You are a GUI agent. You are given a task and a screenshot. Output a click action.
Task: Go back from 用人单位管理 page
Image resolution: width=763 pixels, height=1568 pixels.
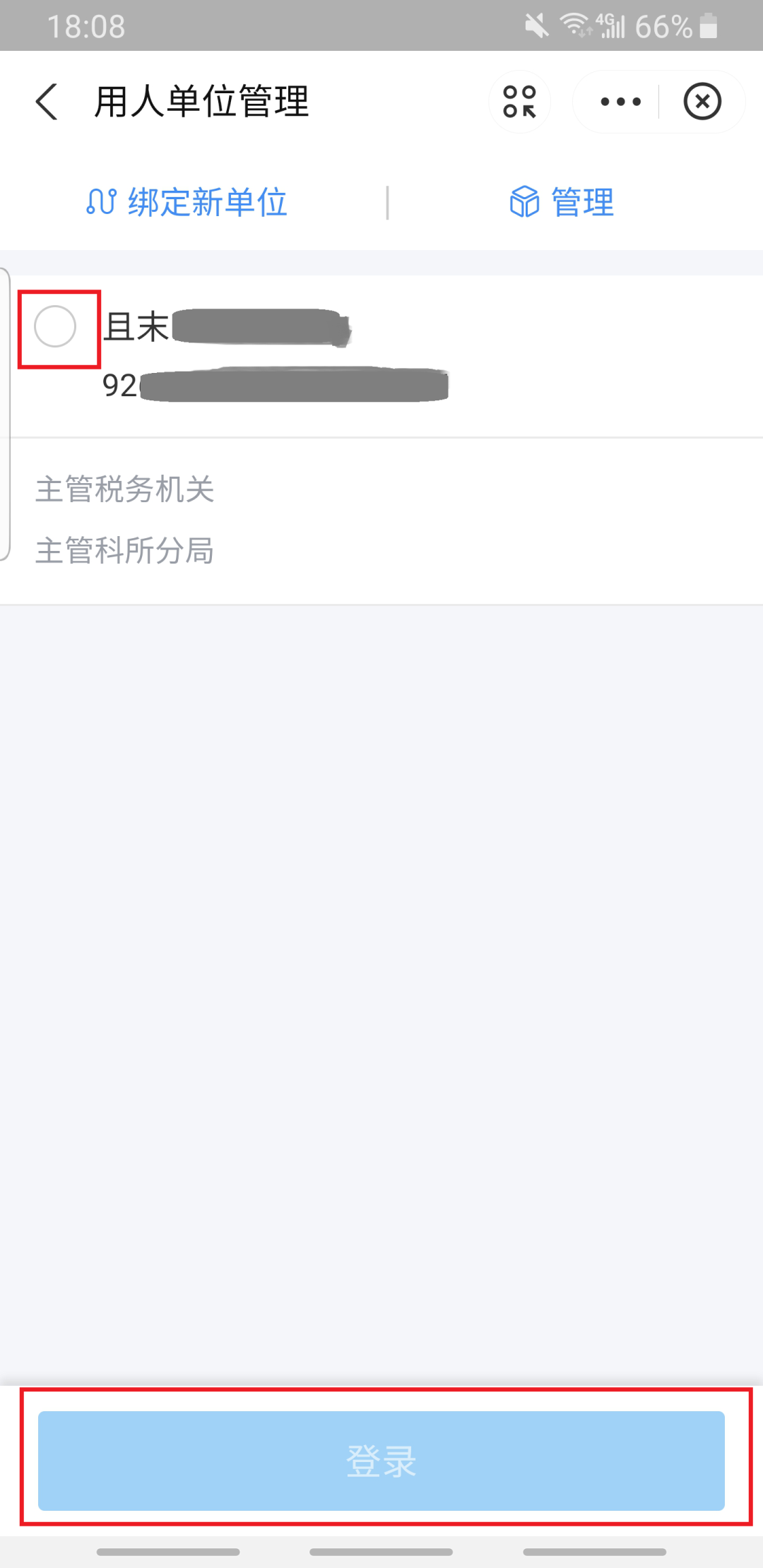(x=47, y=102)
